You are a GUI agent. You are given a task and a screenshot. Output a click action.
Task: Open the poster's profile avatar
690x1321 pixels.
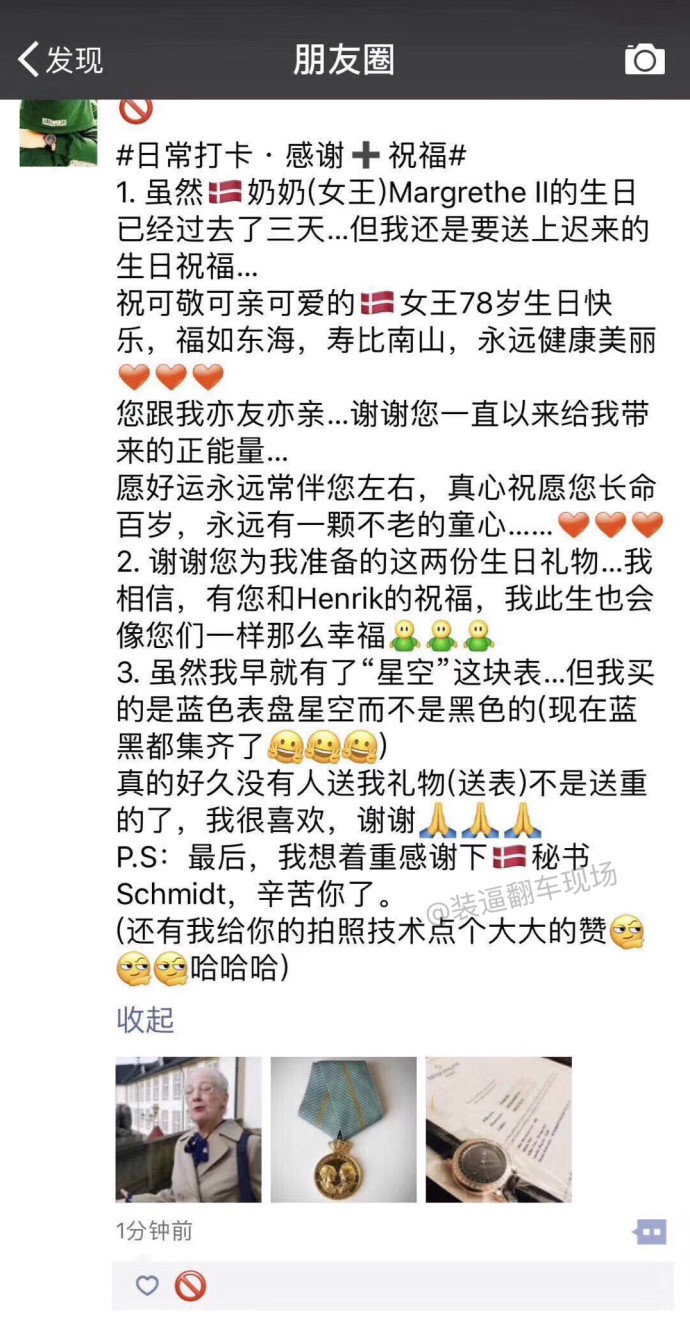[59, 132]
